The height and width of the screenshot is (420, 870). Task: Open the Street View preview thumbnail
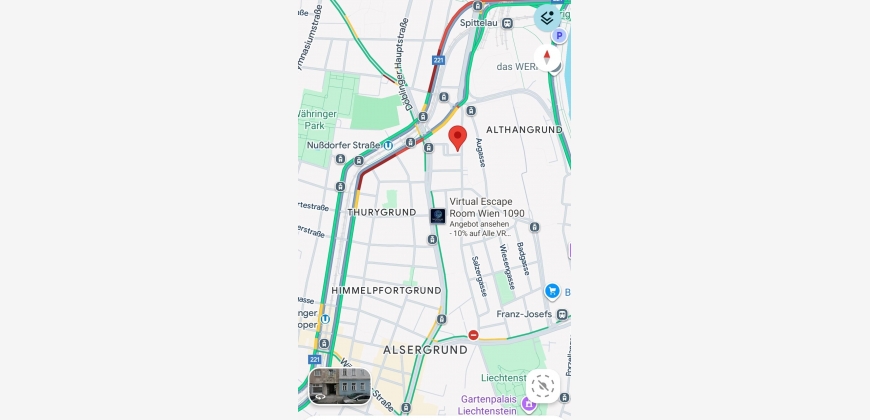coord(340,386)
